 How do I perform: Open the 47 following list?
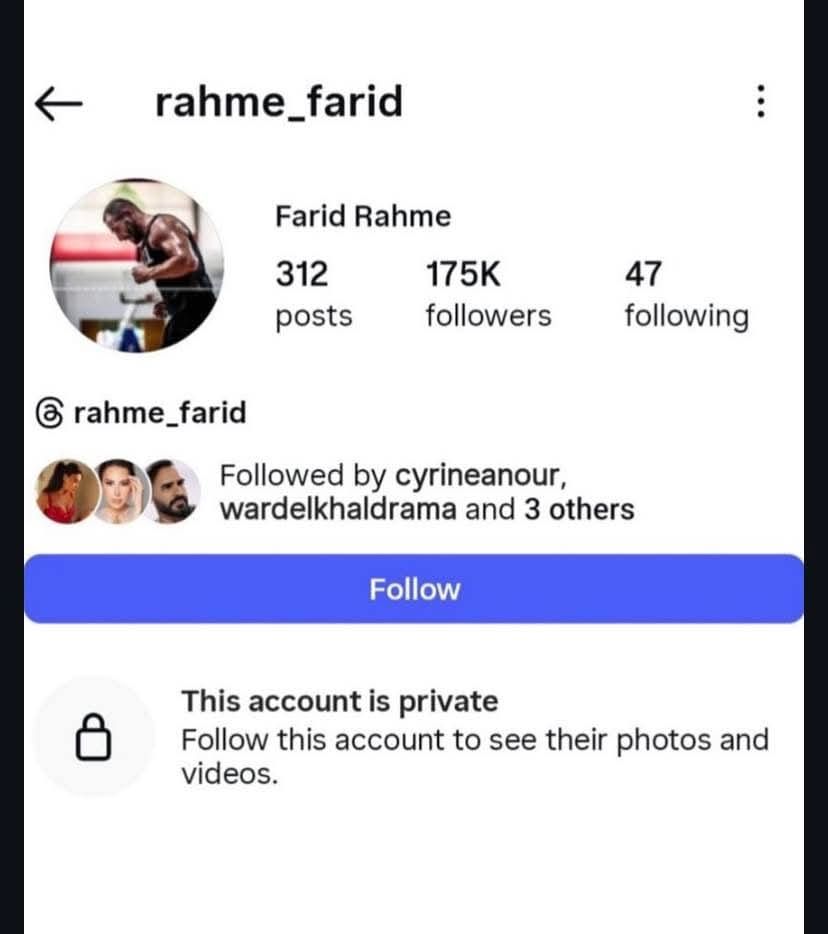(x=686, y=295)
